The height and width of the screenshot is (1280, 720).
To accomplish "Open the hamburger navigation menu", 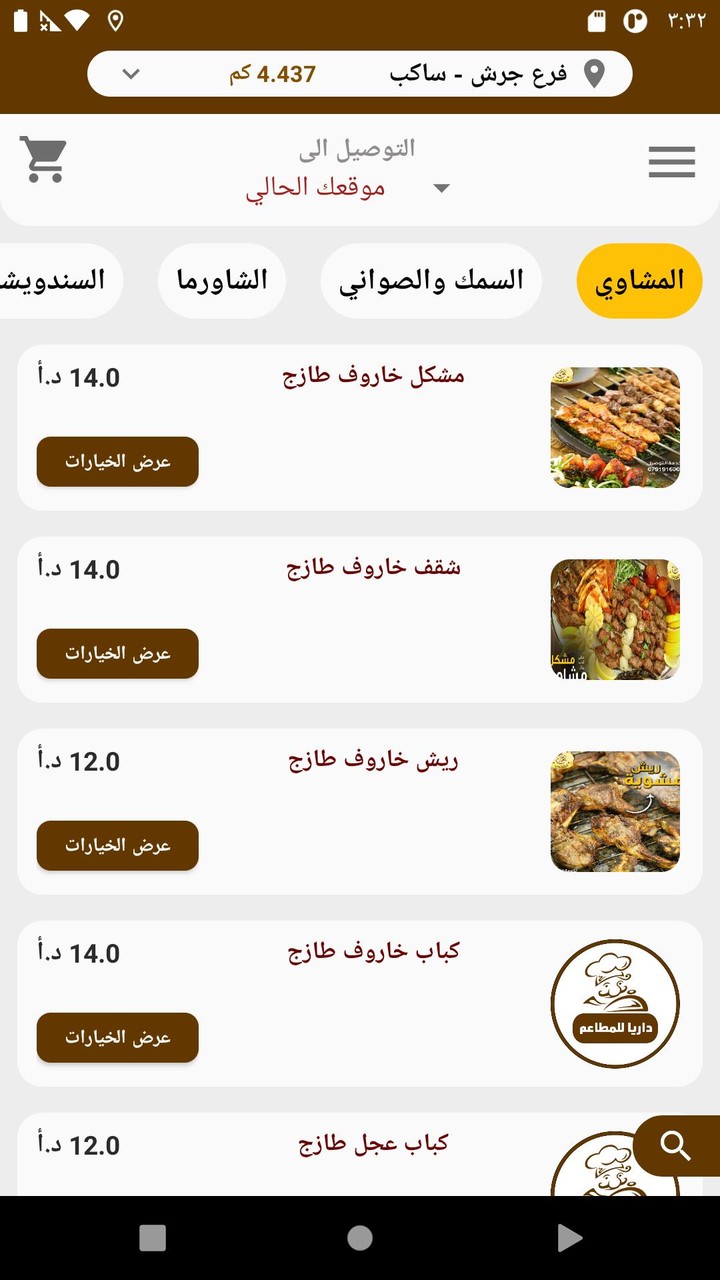I will point(671,163).
